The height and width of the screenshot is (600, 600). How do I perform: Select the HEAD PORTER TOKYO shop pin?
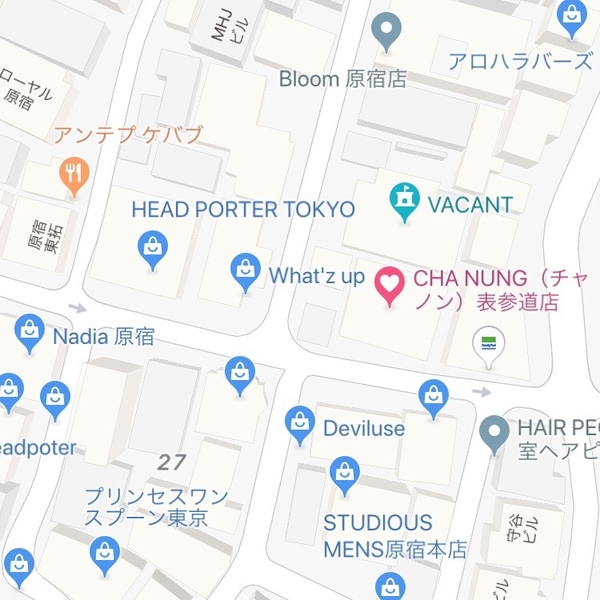[x=152, y=247]
